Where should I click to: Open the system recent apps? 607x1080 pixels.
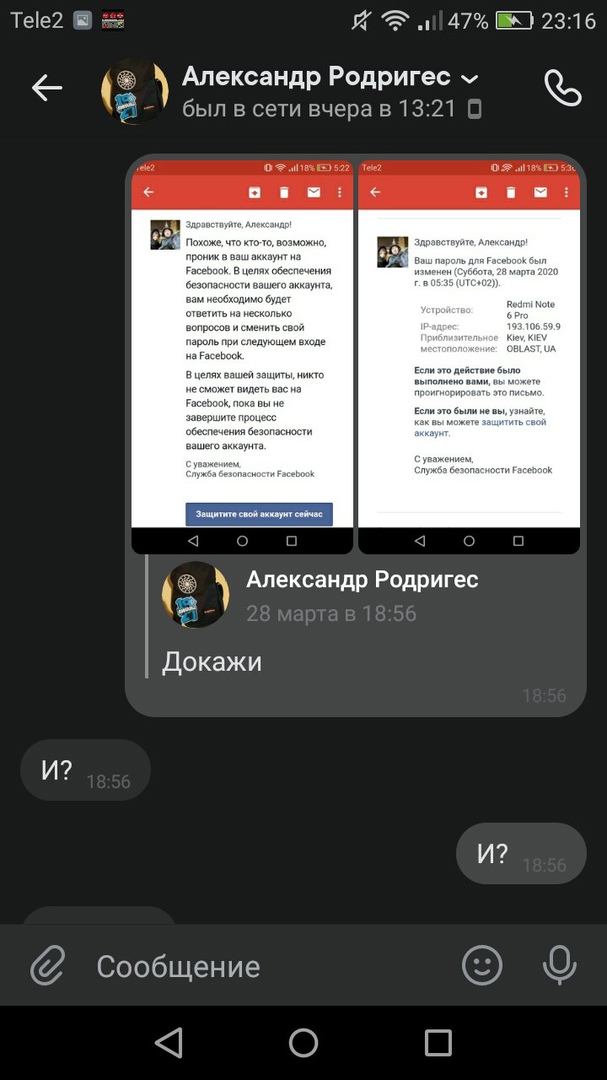point(438,1043)
